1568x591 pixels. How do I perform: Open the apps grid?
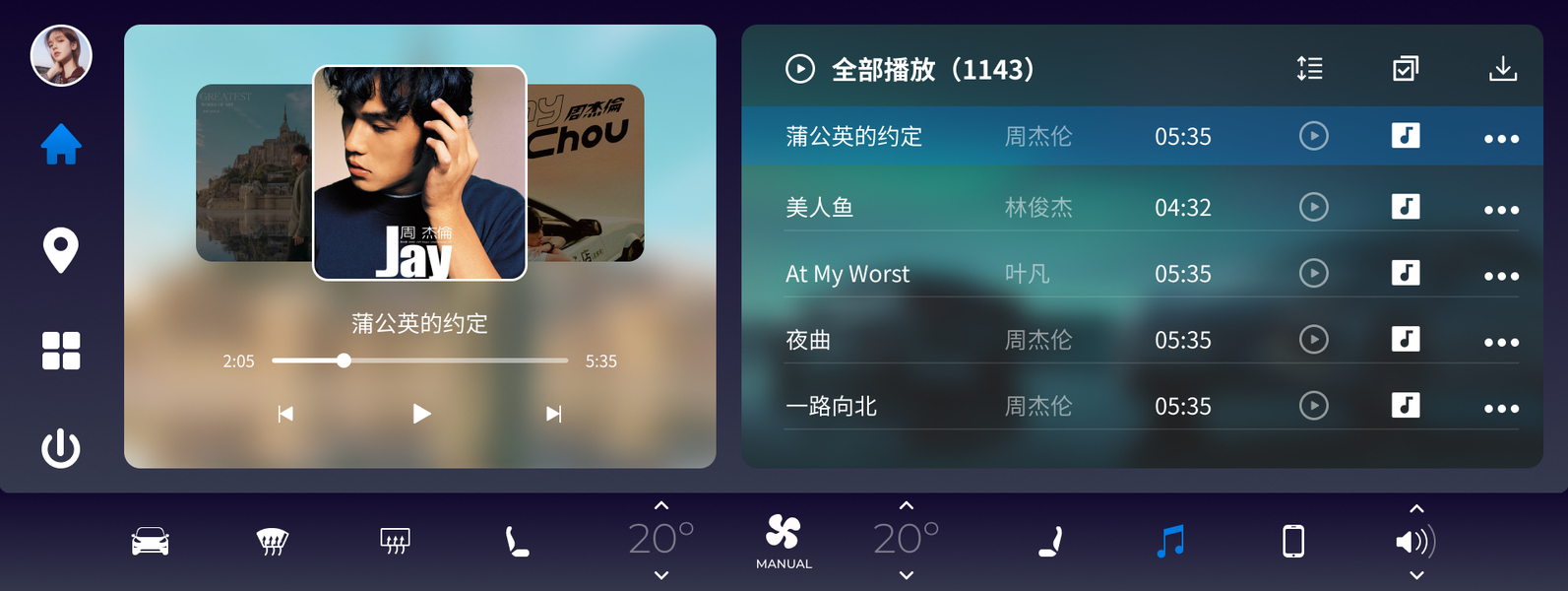point(61,351)
